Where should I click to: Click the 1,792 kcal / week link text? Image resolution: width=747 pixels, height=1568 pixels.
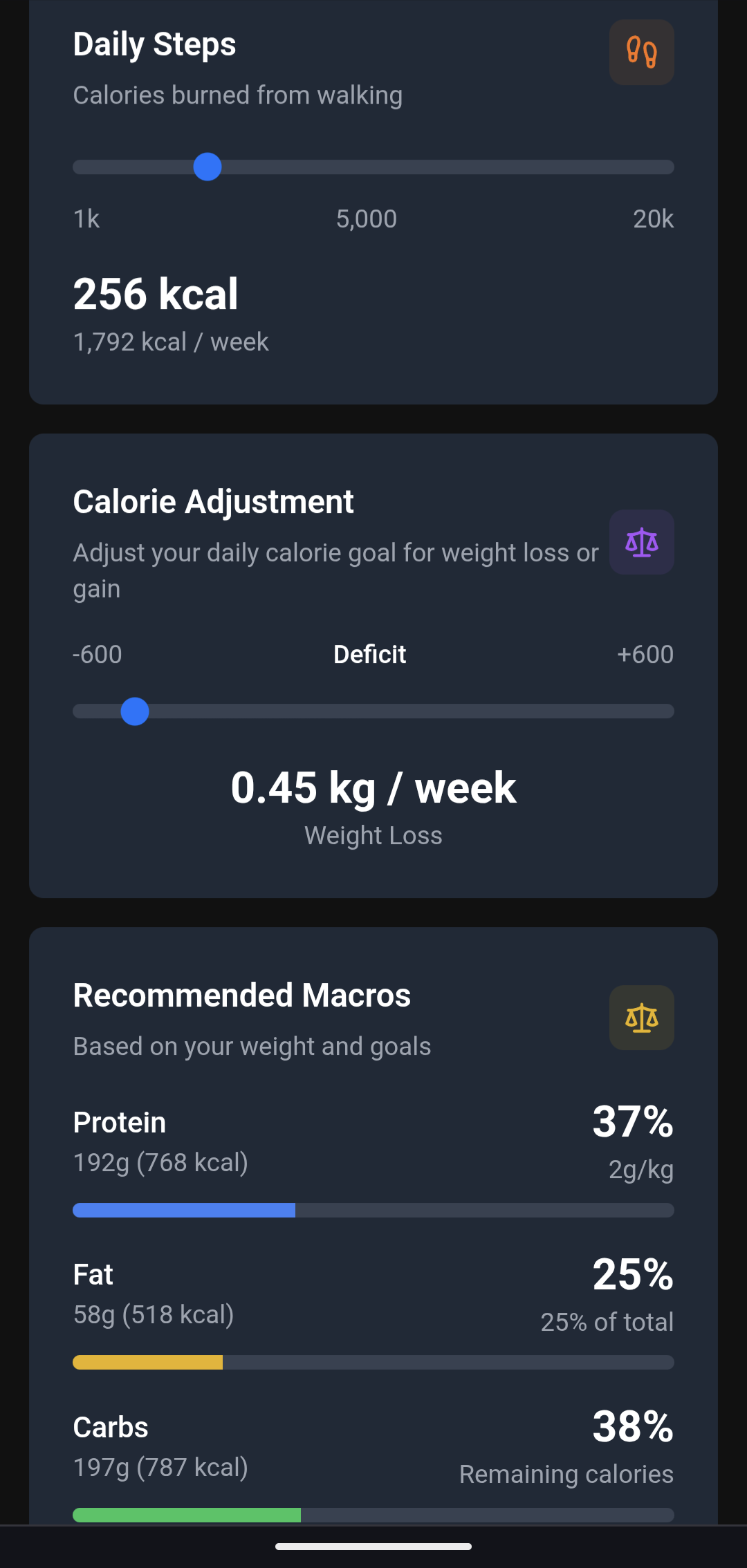click(x=171, y=341)
